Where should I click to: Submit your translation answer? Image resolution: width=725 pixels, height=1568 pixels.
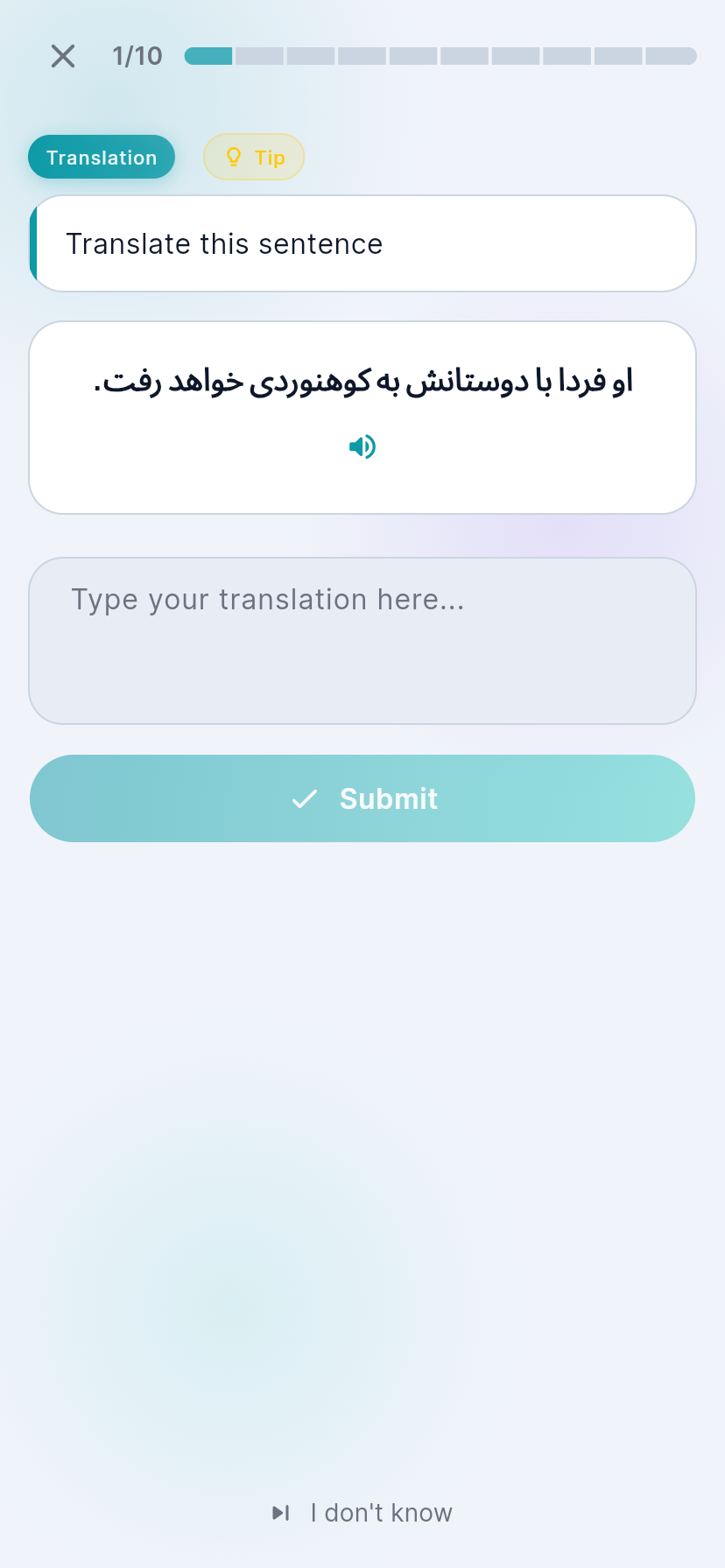click(x=362, y=798)
